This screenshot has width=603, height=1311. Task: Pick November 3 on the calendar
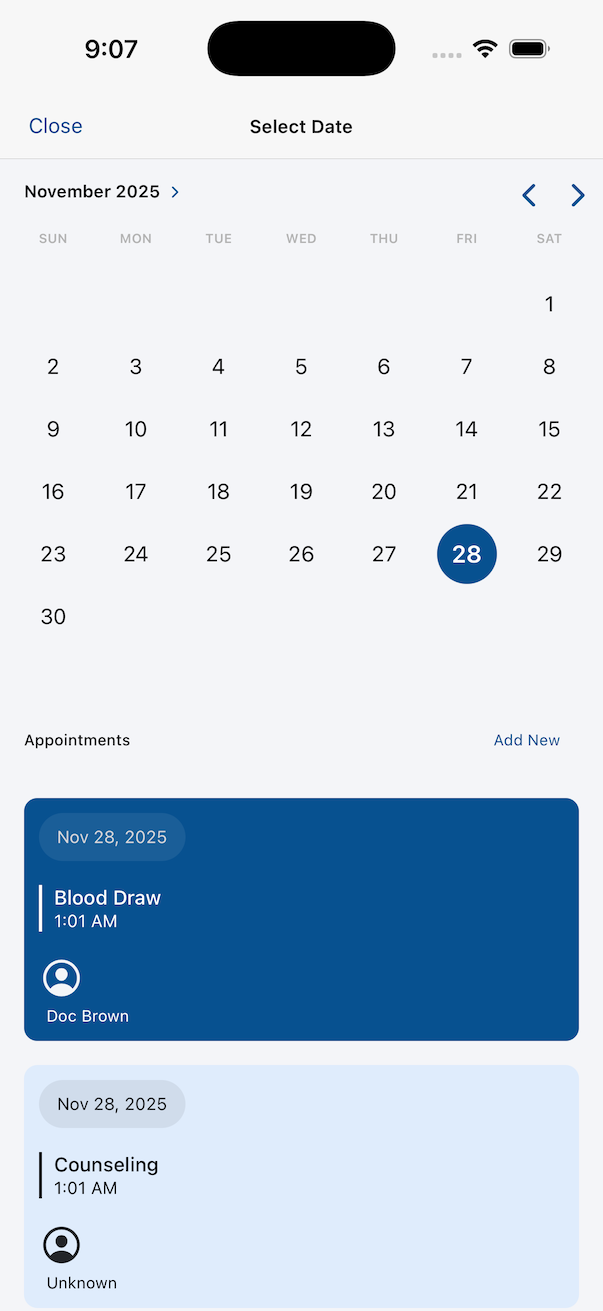click(x=136, y=367)
